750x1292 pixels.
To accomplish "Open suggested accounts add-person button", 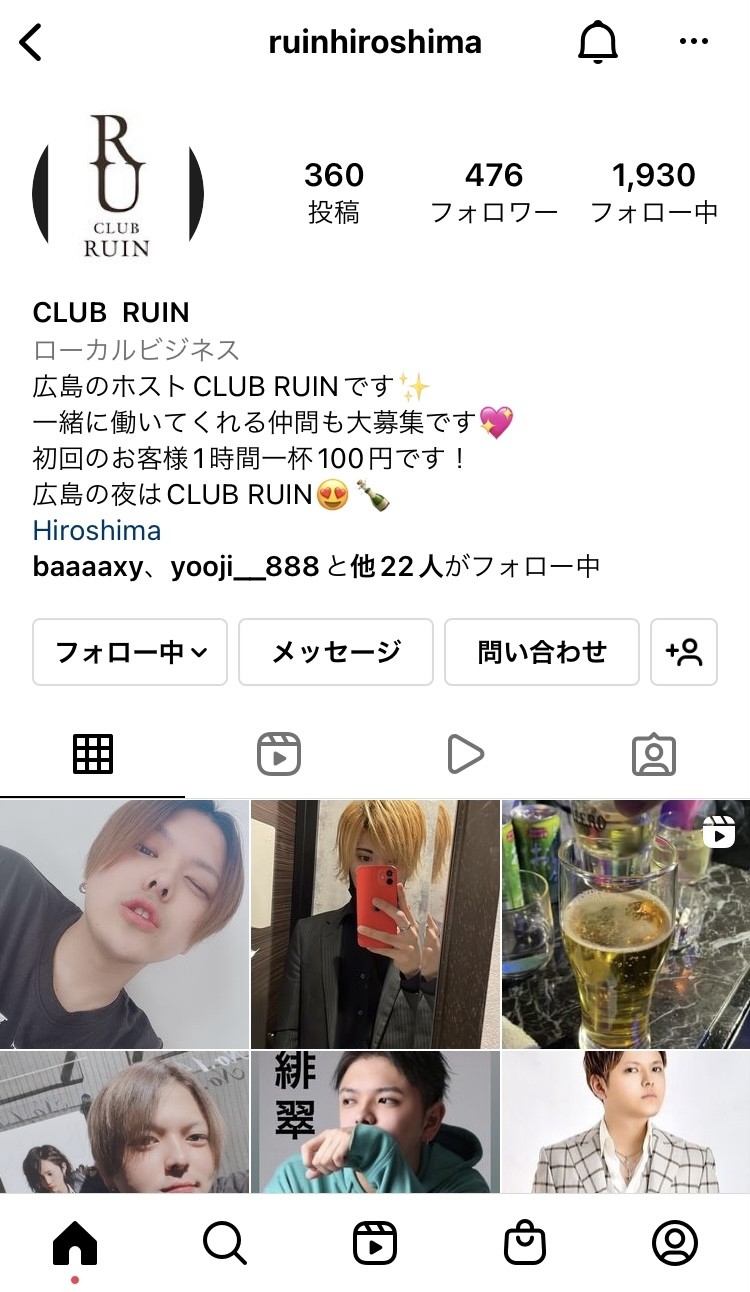I will [684, 652].
